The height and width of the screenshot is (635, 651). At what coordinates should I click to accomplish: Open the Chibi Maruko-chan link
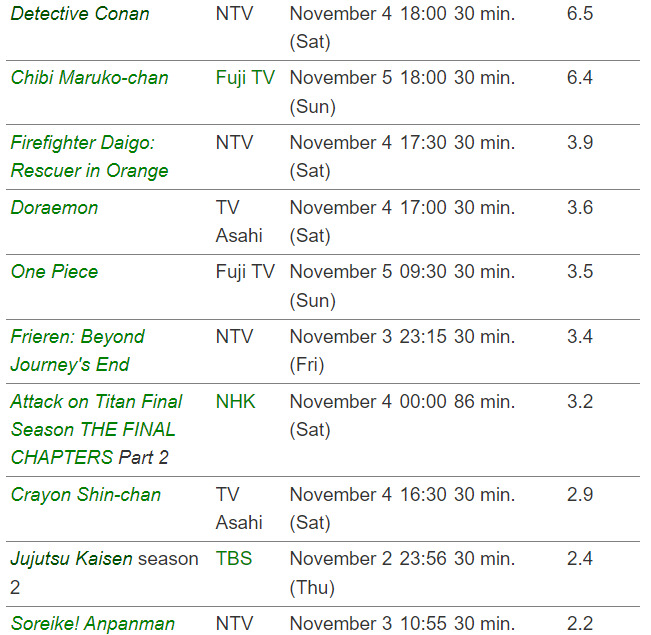click(x=89, y=78)
